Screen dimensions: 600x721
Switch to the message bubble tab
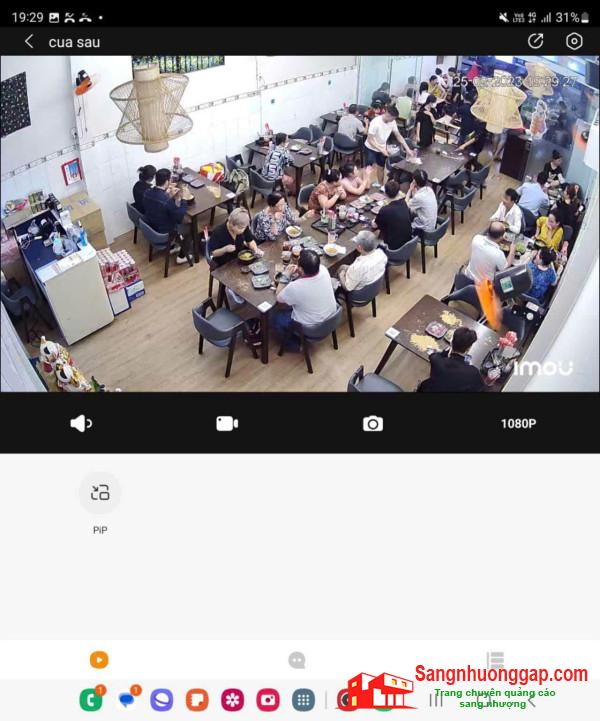296,660
